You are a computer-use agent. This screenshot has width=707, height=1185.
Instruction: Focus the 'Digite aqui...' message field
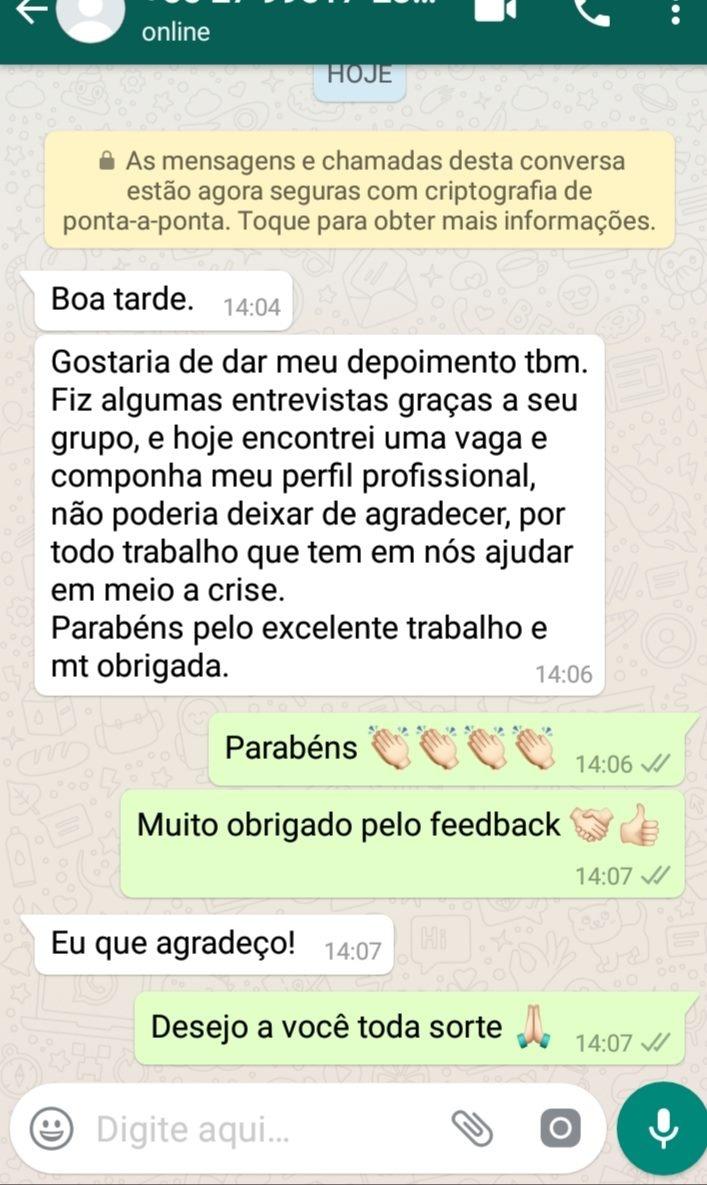point(260,1130)
